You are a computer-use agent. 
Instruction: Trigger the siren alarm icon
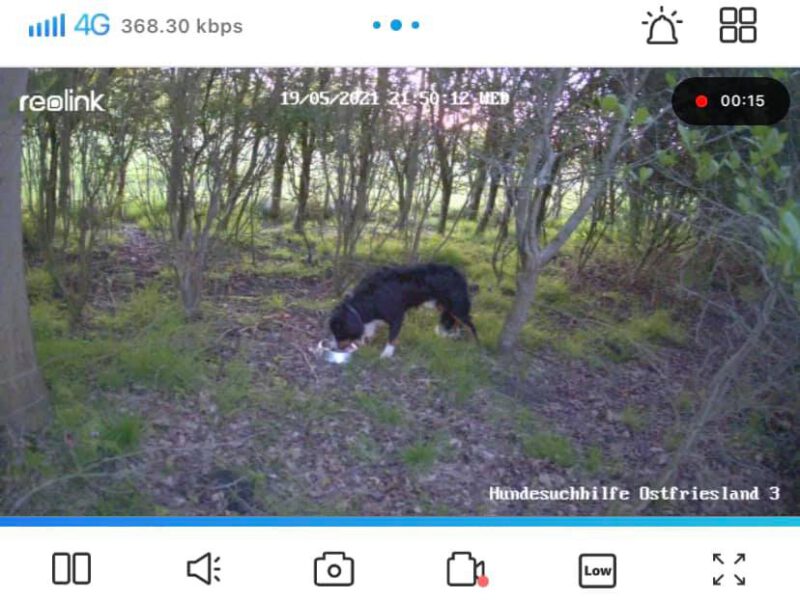(661, 26)
